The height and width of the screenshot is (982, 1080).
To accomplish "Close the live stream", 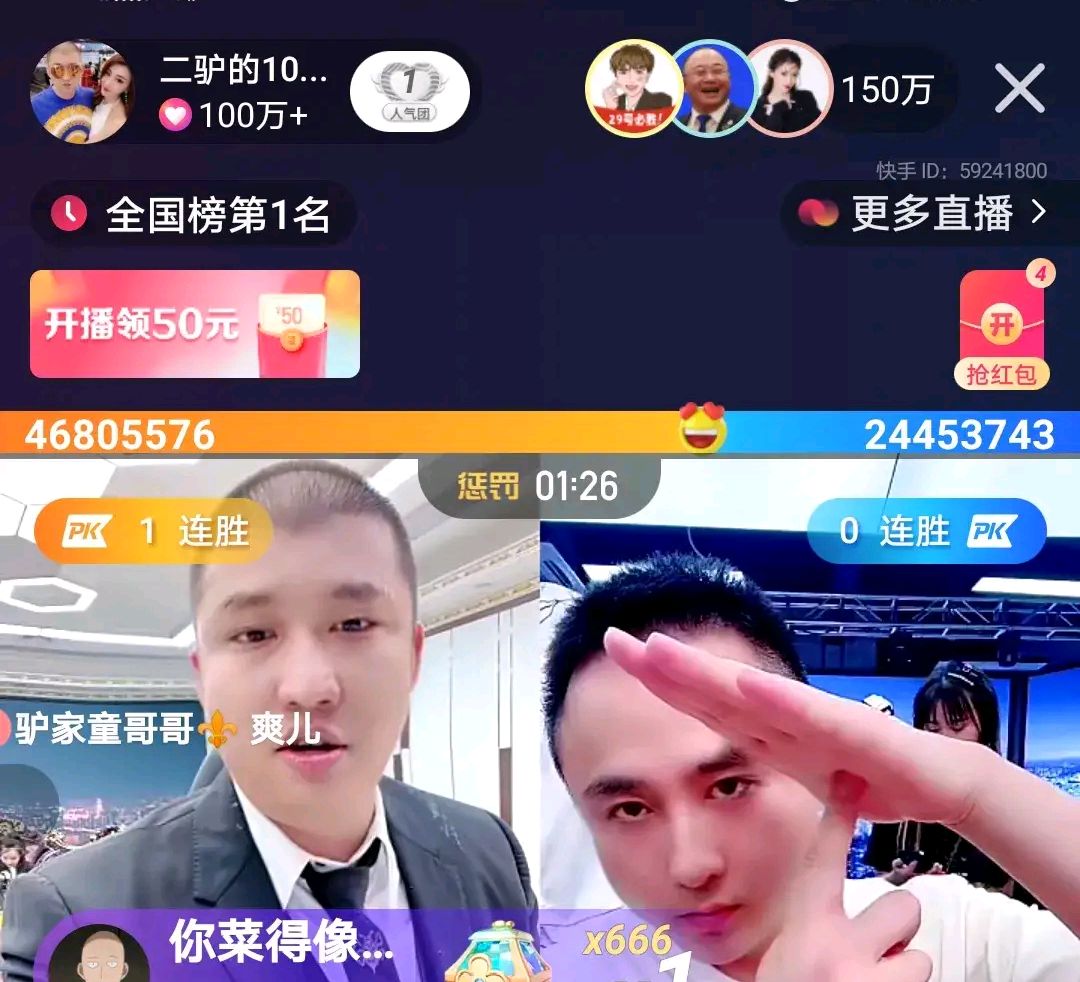I will [1019, 90].
